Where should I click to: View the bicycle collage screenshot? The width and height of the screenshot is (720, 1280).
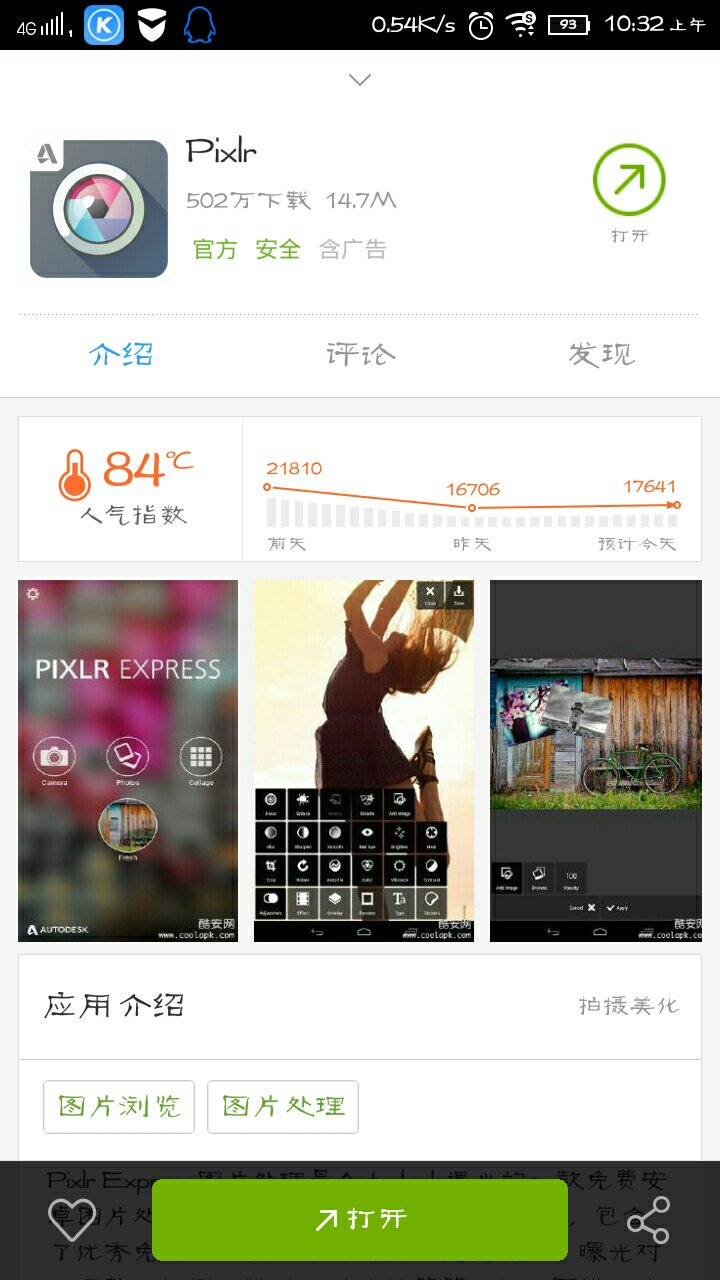pyautogui.click(x=596, y=760)
